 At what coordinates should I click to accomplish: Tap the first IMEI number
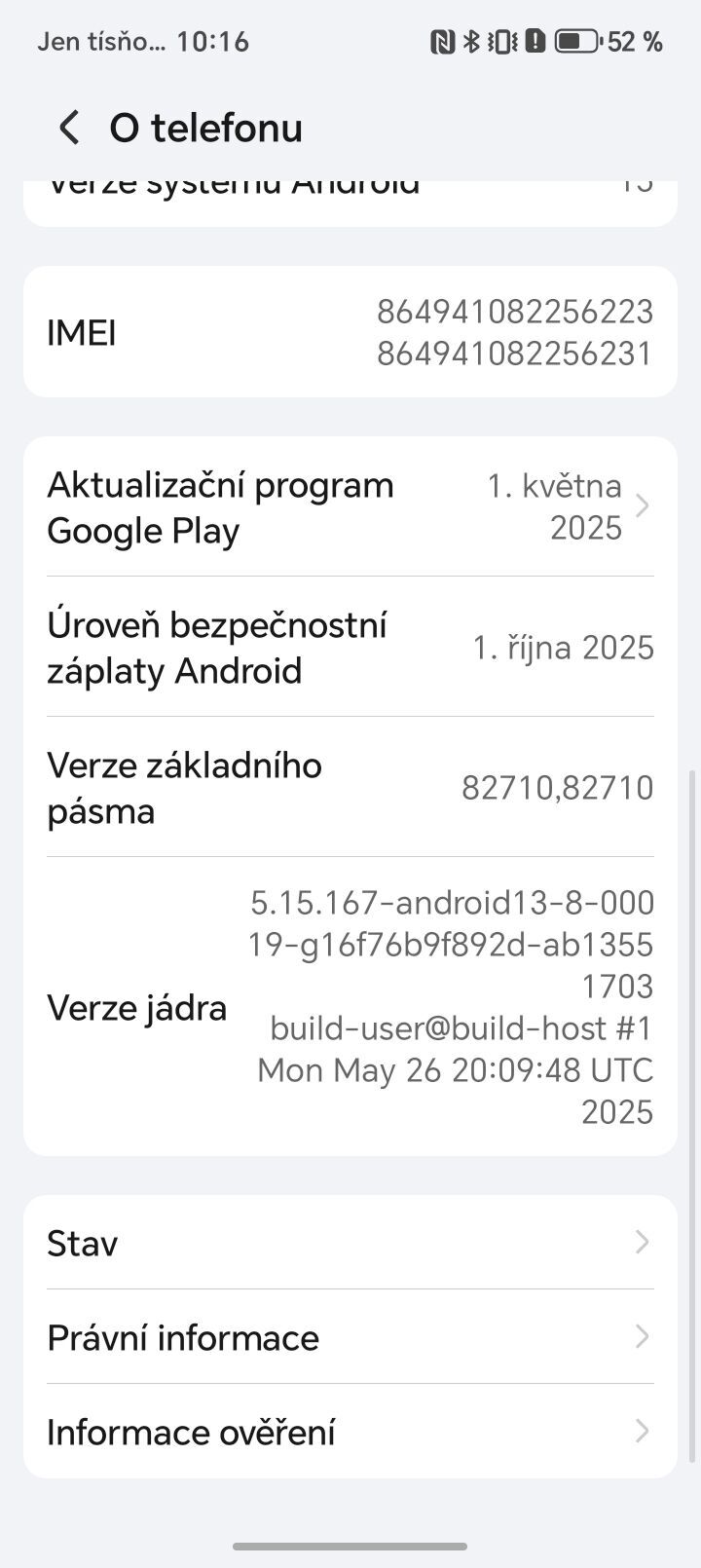[515, 312]
